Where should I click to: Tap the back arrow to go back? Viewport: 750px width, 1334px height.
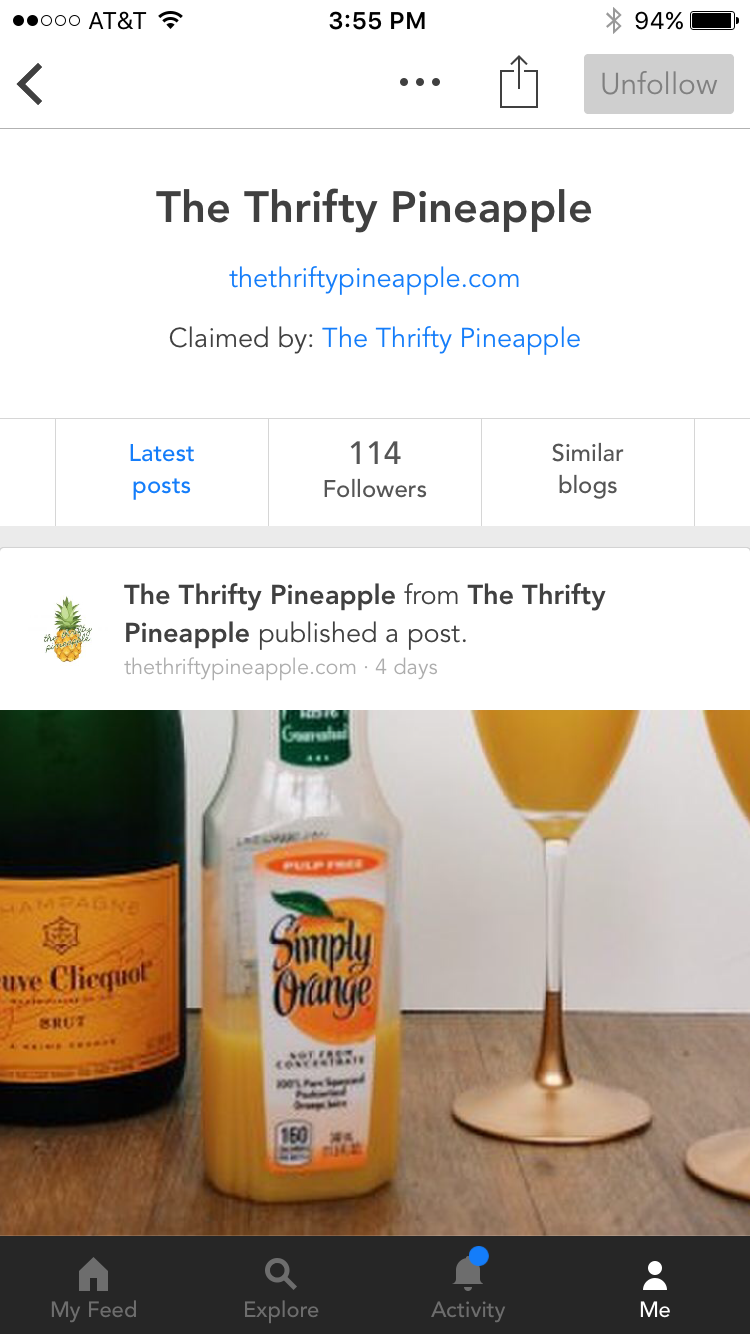tap(30, 83)
